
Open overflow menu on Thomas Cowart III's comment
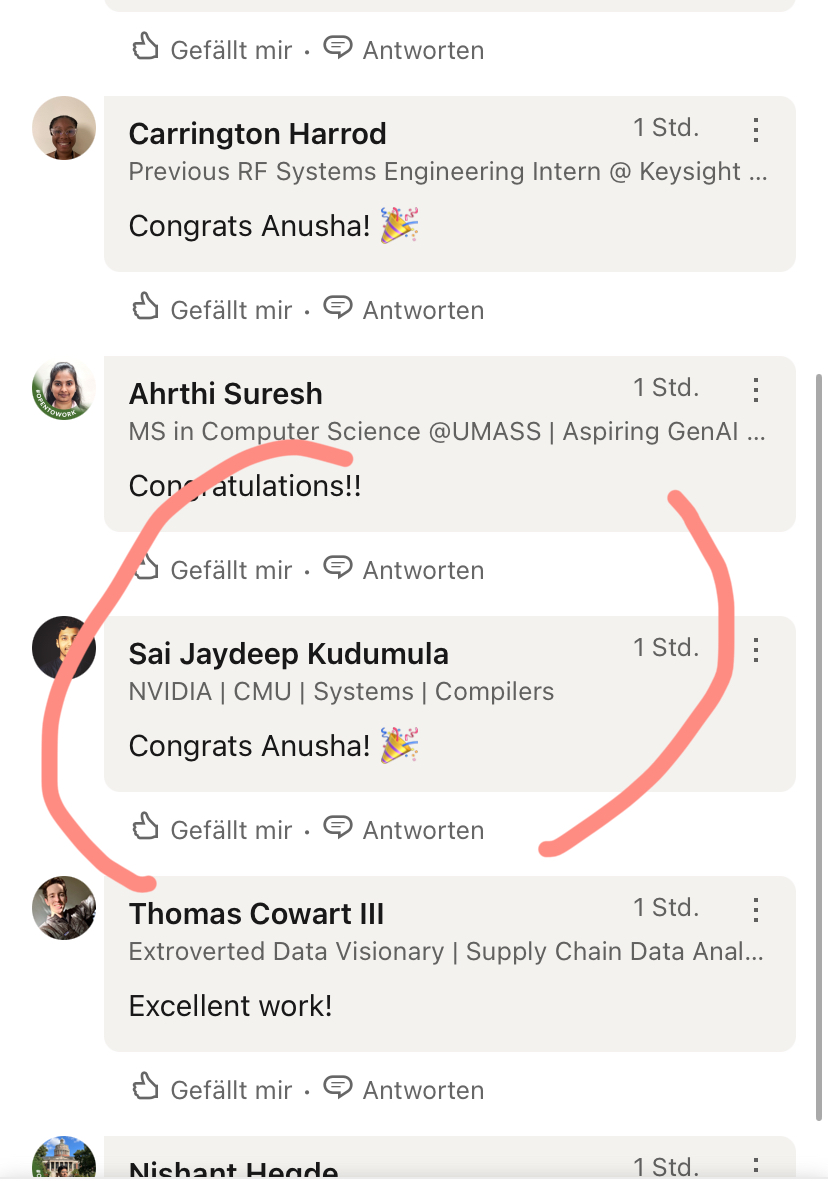tap(756, 909)
